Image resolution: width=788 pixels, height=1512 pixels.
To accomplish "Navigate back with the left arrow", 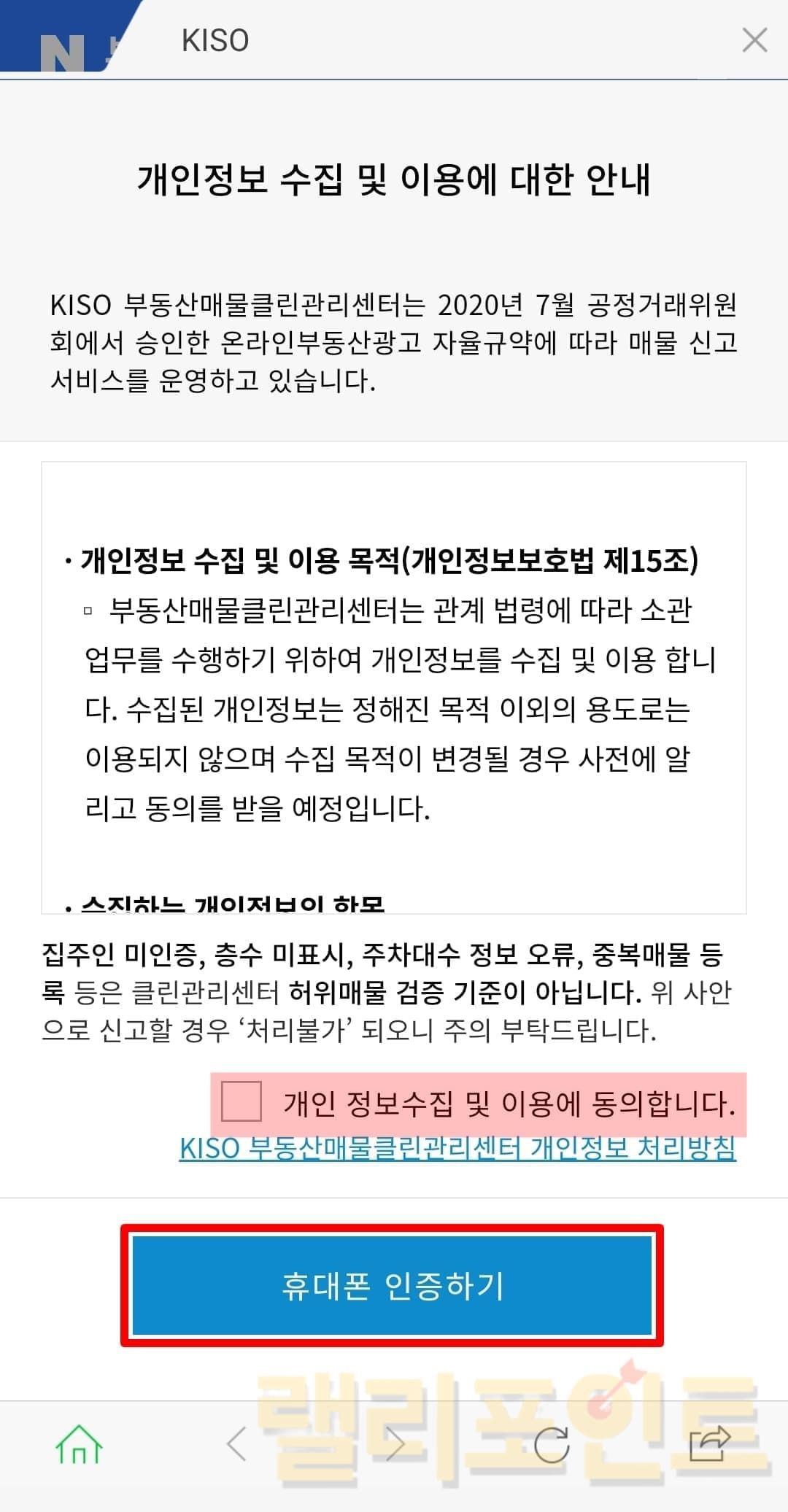I will click(236, 1444).
